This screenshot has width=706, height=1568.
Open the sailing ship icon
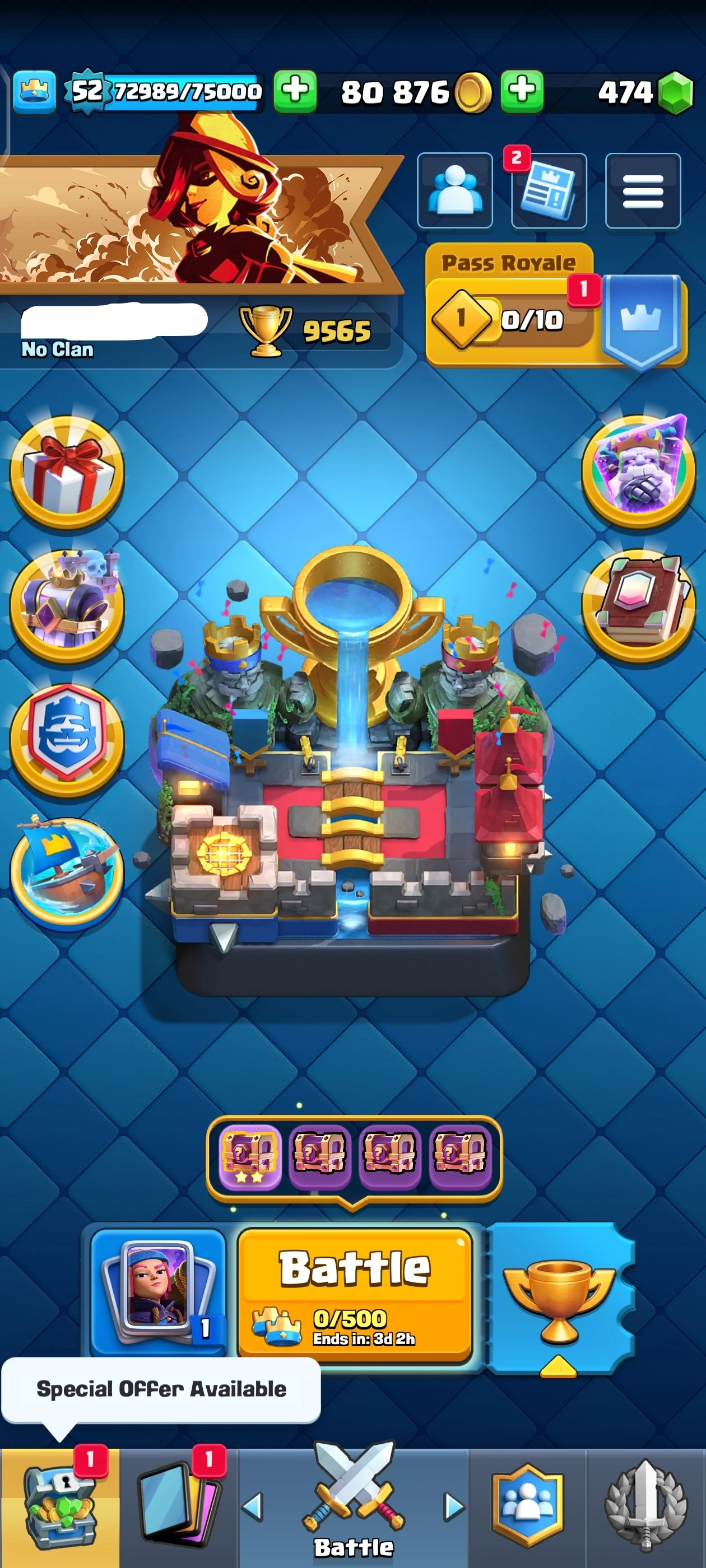coord(67,872)
